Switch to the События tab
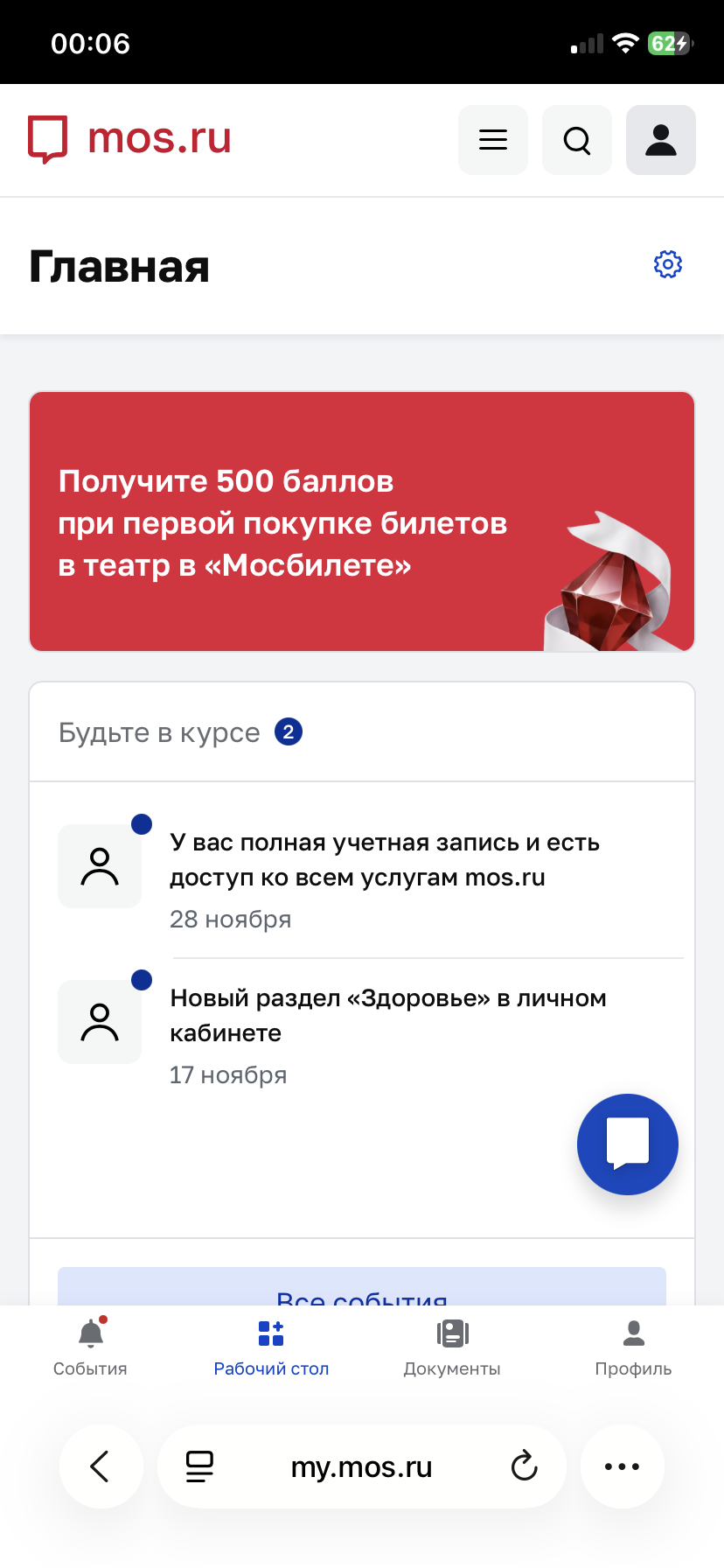This screenshot has height=1568, width=724. 90,1347
